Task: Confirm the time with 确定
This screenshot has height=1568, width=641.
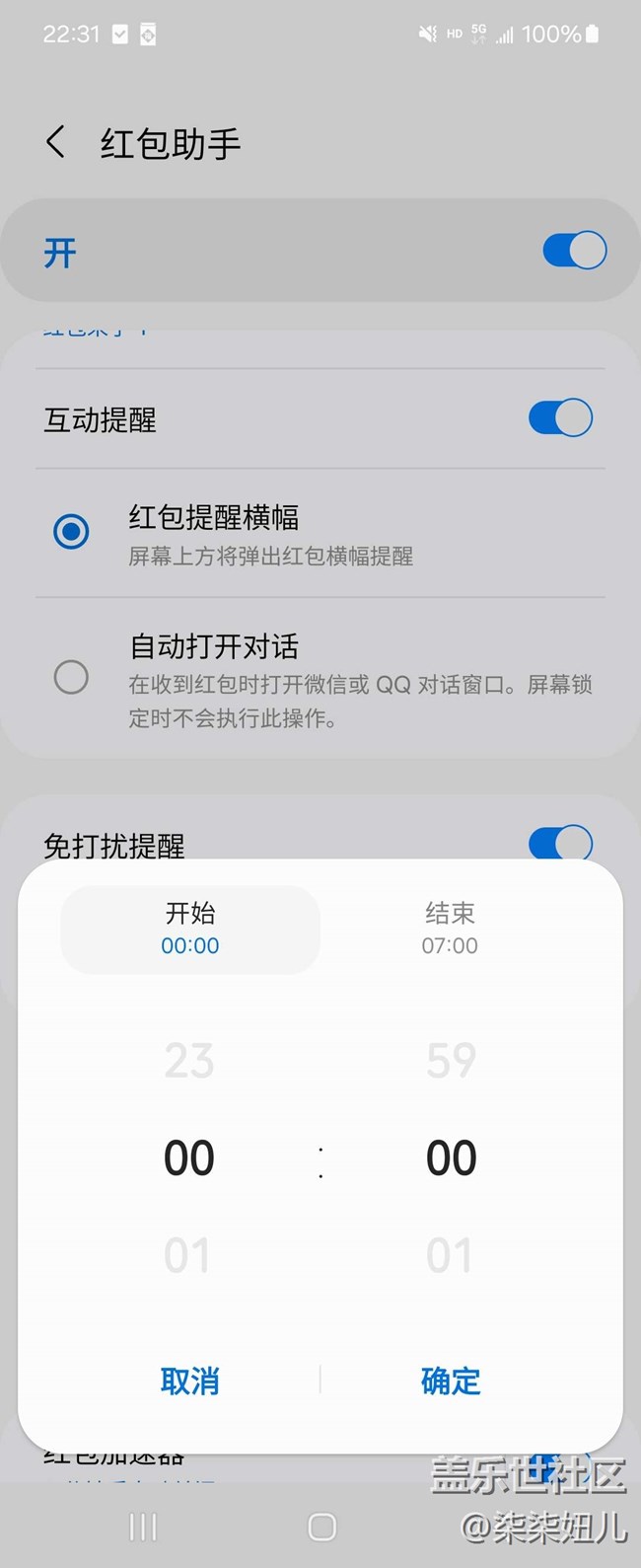Action: [451, 1381]
